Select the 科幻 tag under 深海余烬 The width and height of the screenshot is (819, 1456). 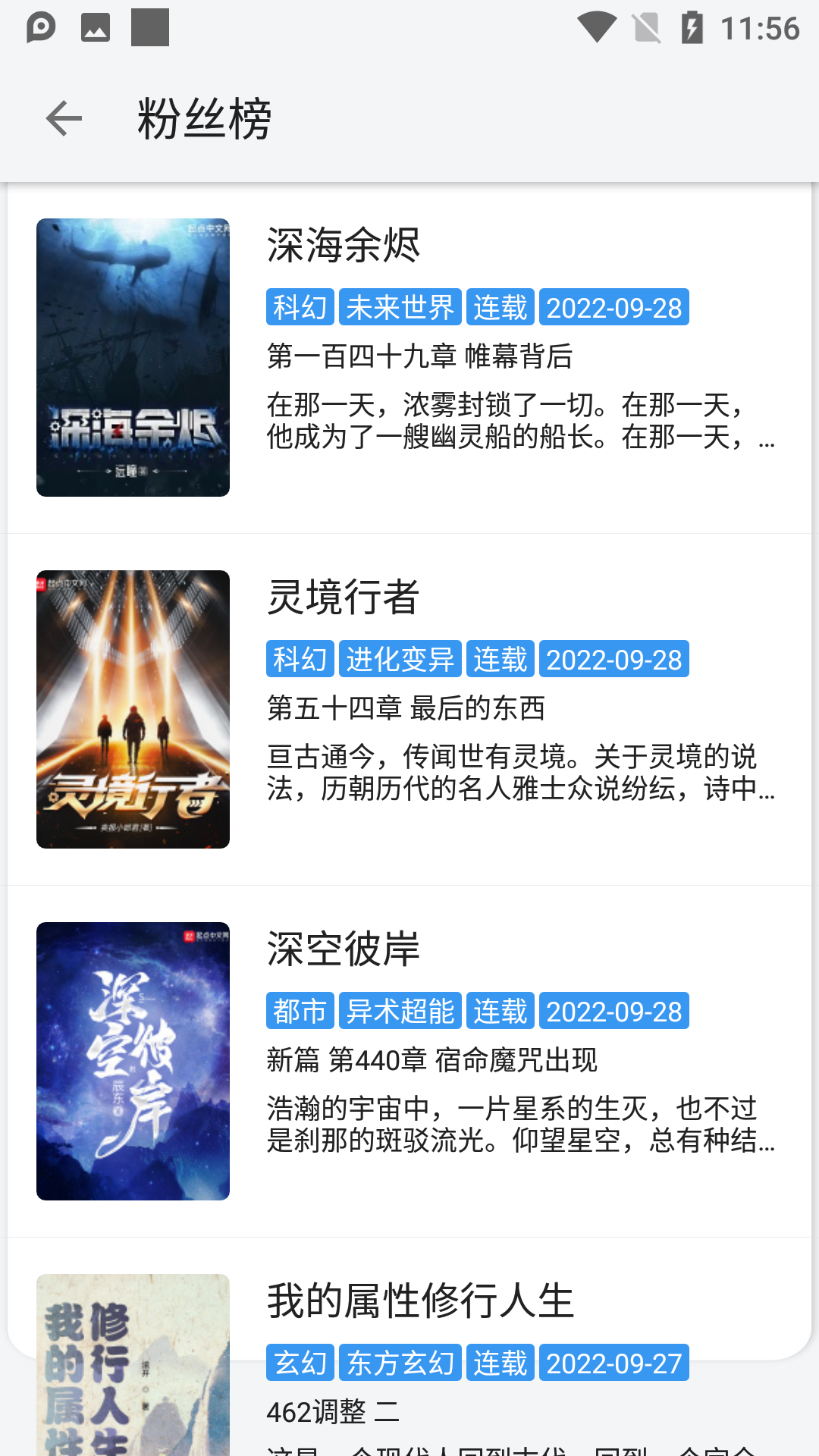(300, 309)
